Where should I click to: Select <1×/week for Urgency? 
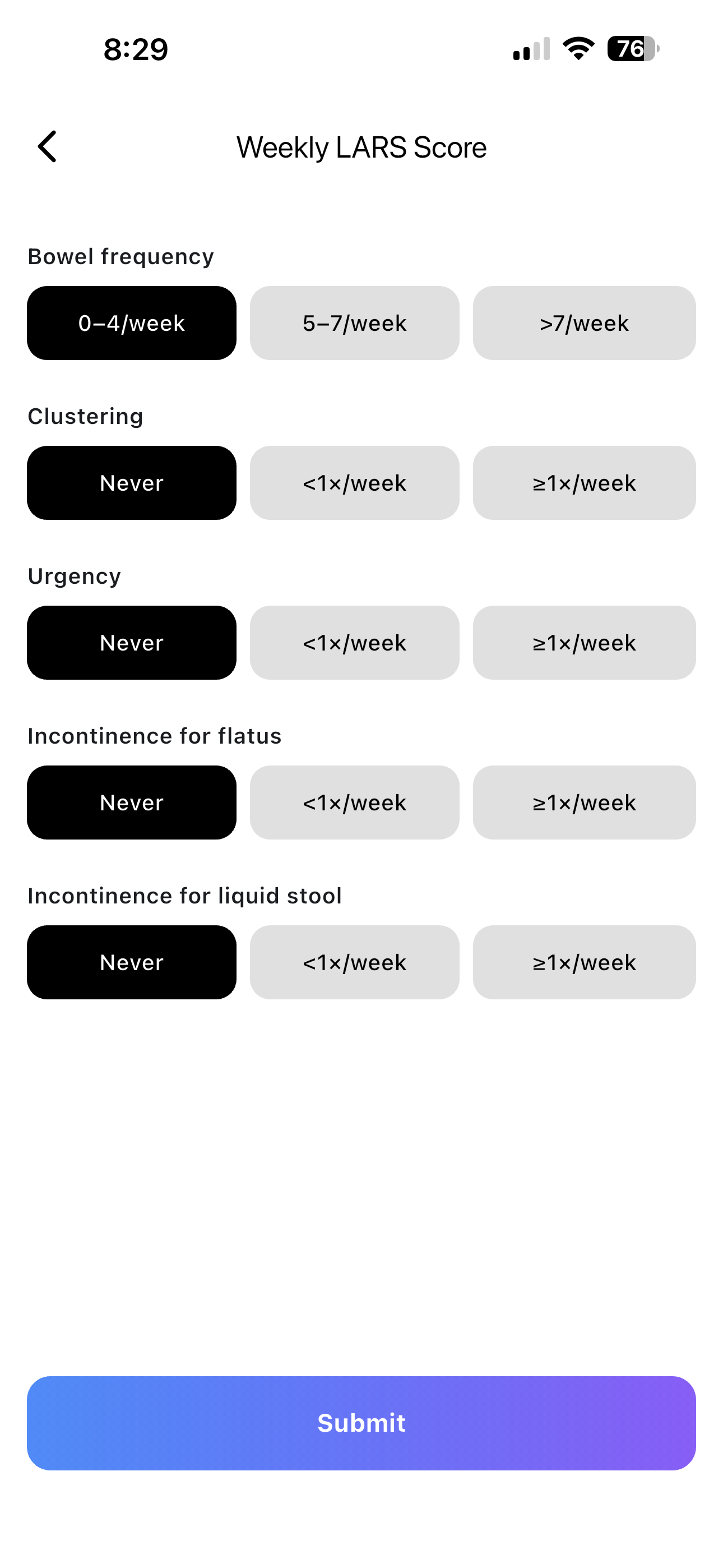355,642
